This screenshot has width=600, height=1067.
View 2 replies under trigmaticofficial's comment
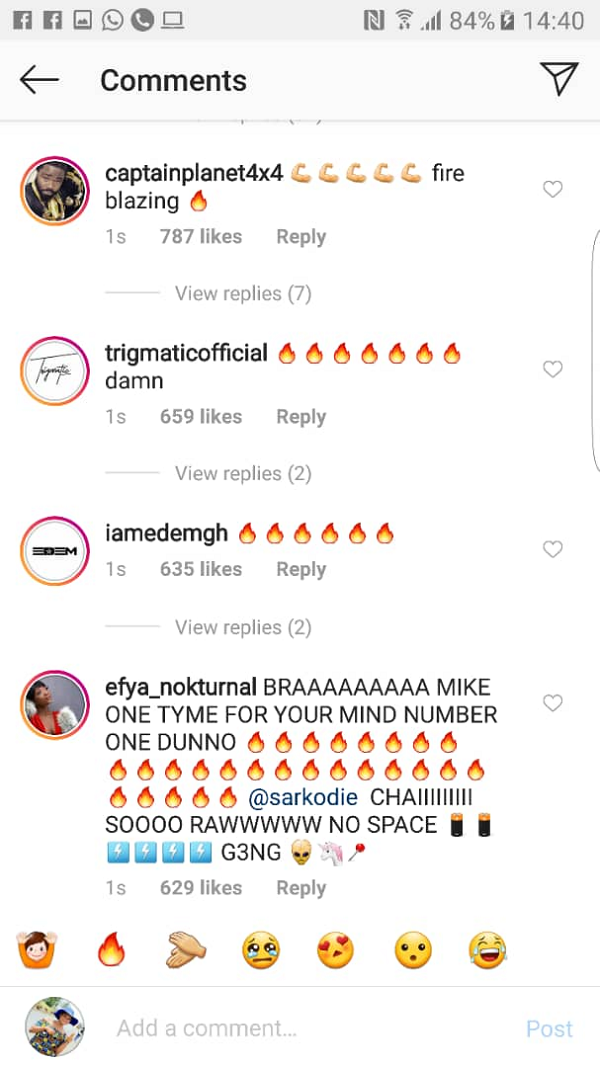(x=242, y=473)
